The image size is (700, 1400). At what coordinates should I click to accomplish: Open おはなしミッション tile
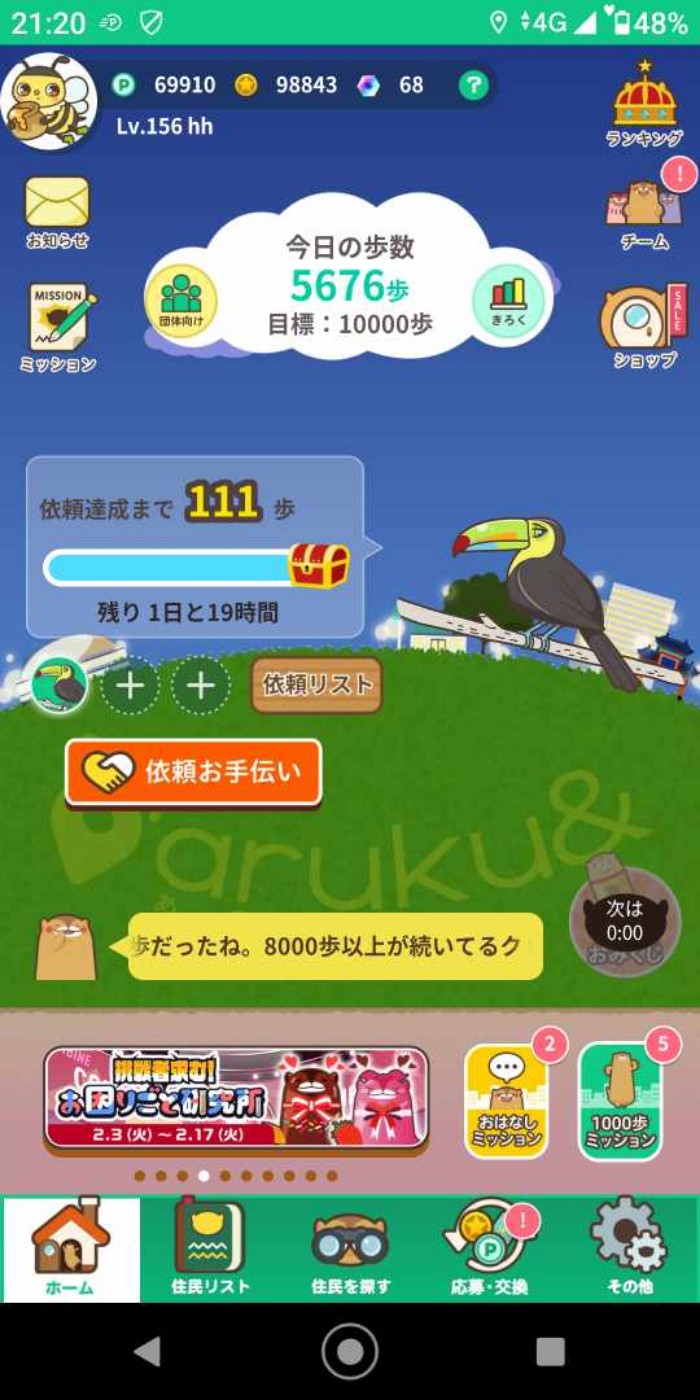point(506,1101)
